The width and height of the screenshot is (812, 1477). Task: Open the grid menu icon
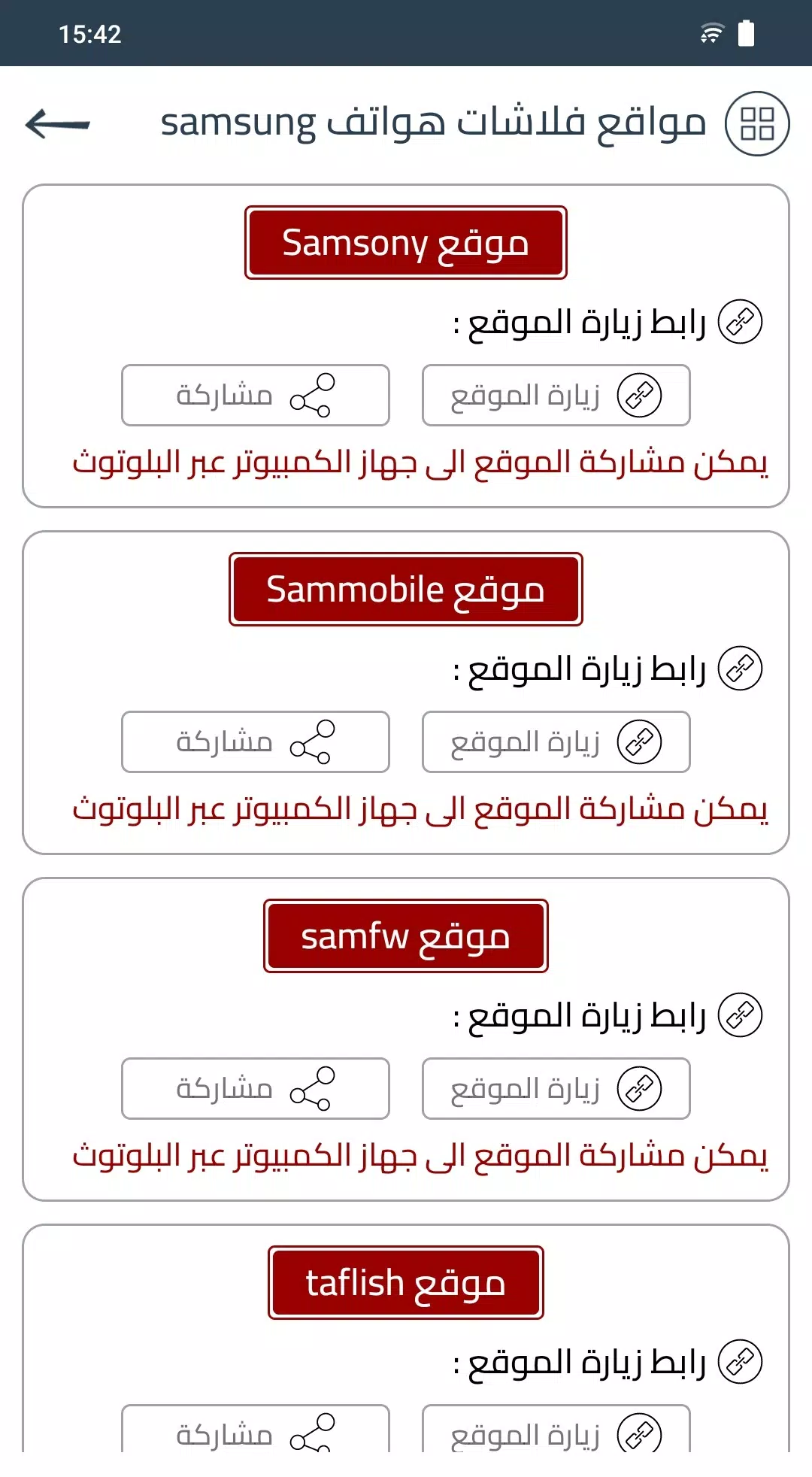click(756, 124)
